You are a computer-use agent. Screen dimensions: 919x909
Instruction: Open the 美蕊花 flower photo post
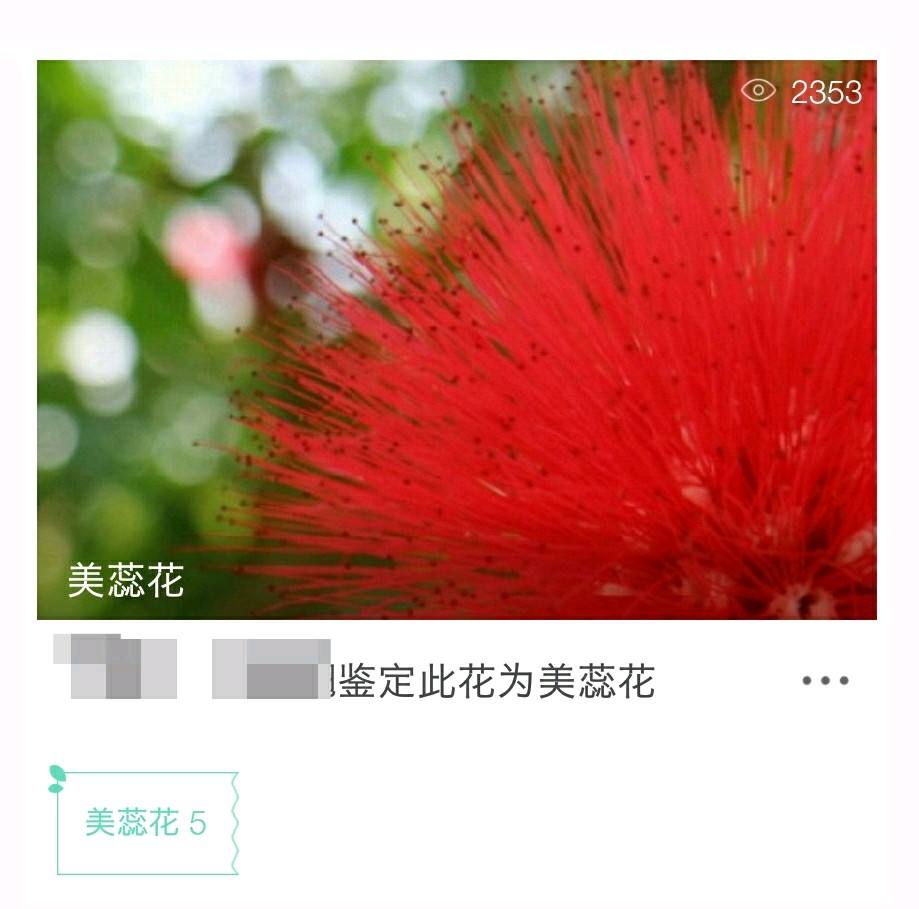click(456, 340)
